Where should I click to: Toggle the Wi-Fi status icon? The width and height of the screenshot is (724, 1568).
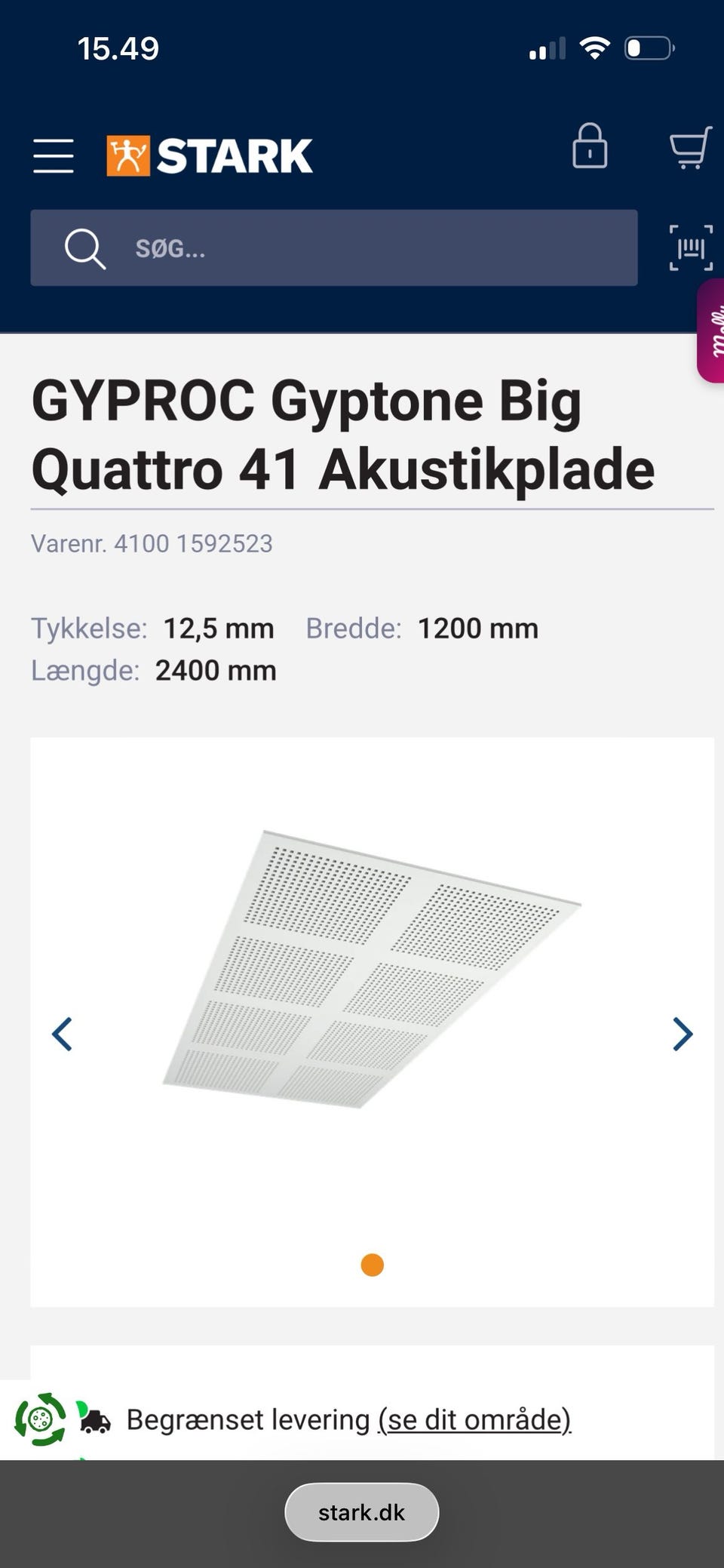595,48
